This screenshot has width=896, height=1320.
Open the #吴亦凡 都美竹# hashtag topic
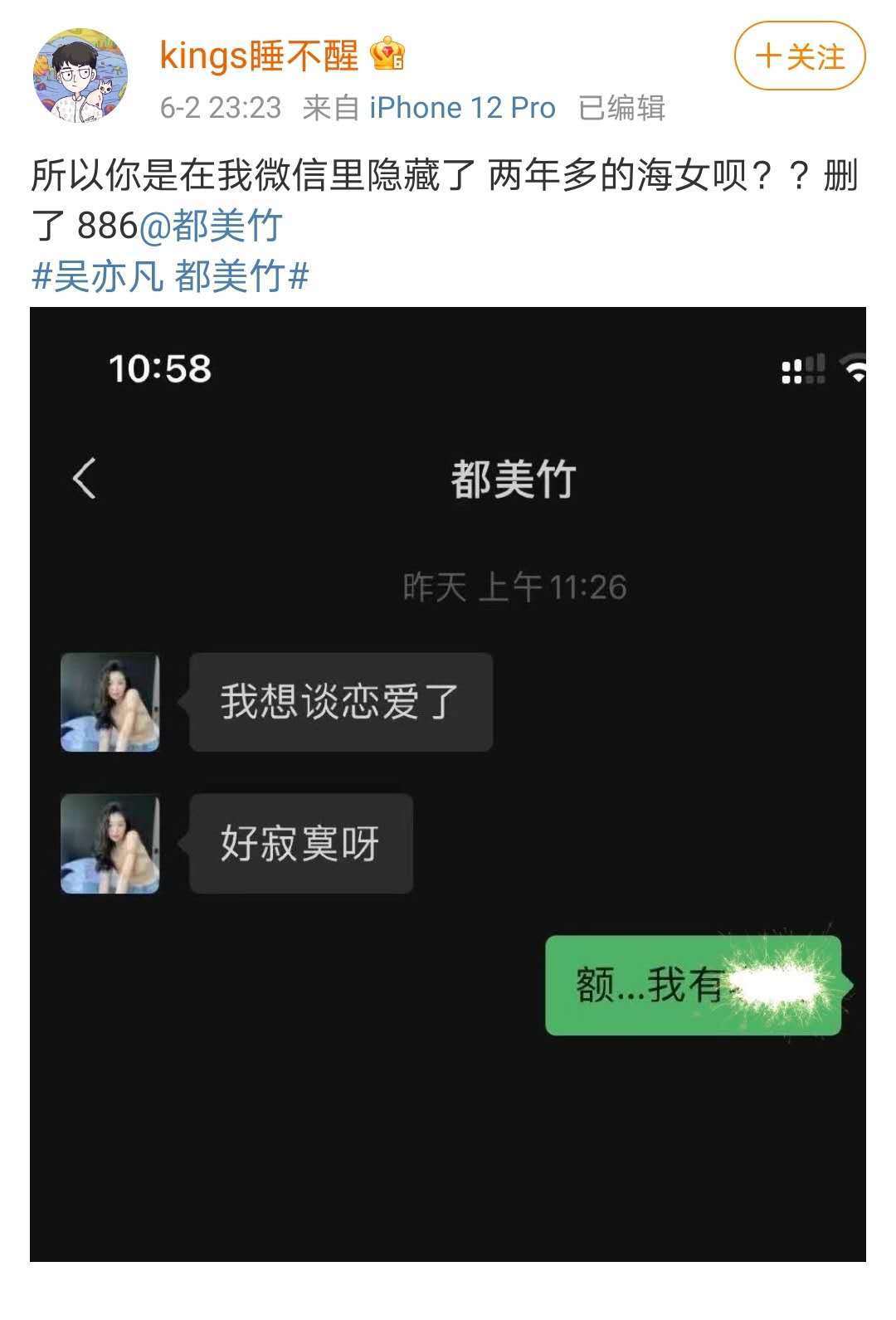tap(170, 275)
